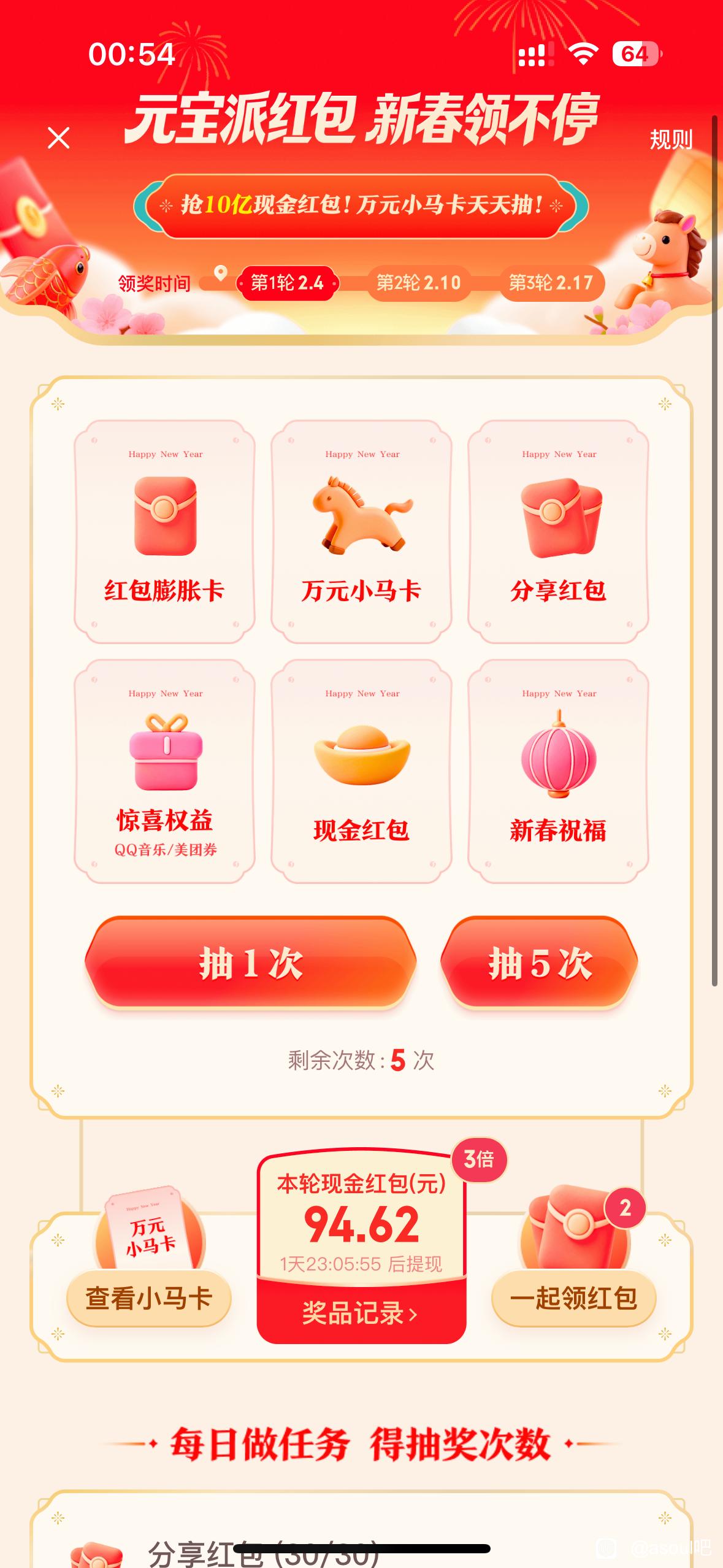Open 查看小马卡 to view cards

(x=149, y=1298)
